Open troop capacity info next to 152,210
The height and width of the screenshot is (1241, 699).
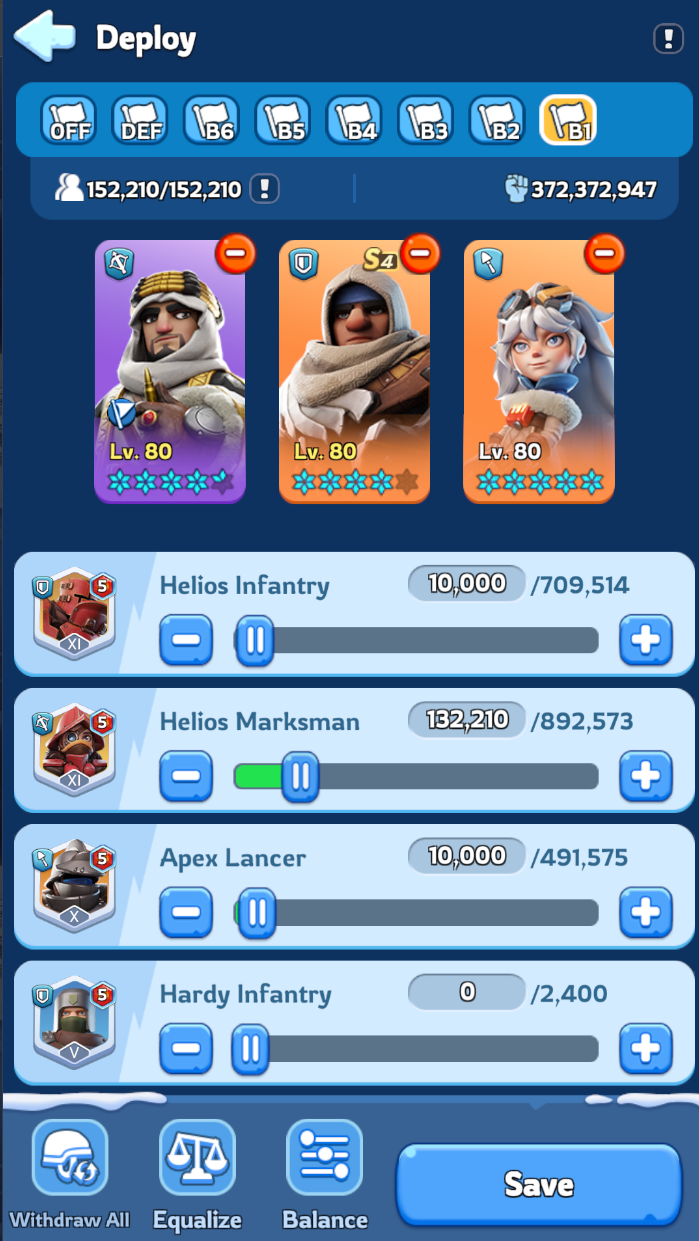click(264, 188)
